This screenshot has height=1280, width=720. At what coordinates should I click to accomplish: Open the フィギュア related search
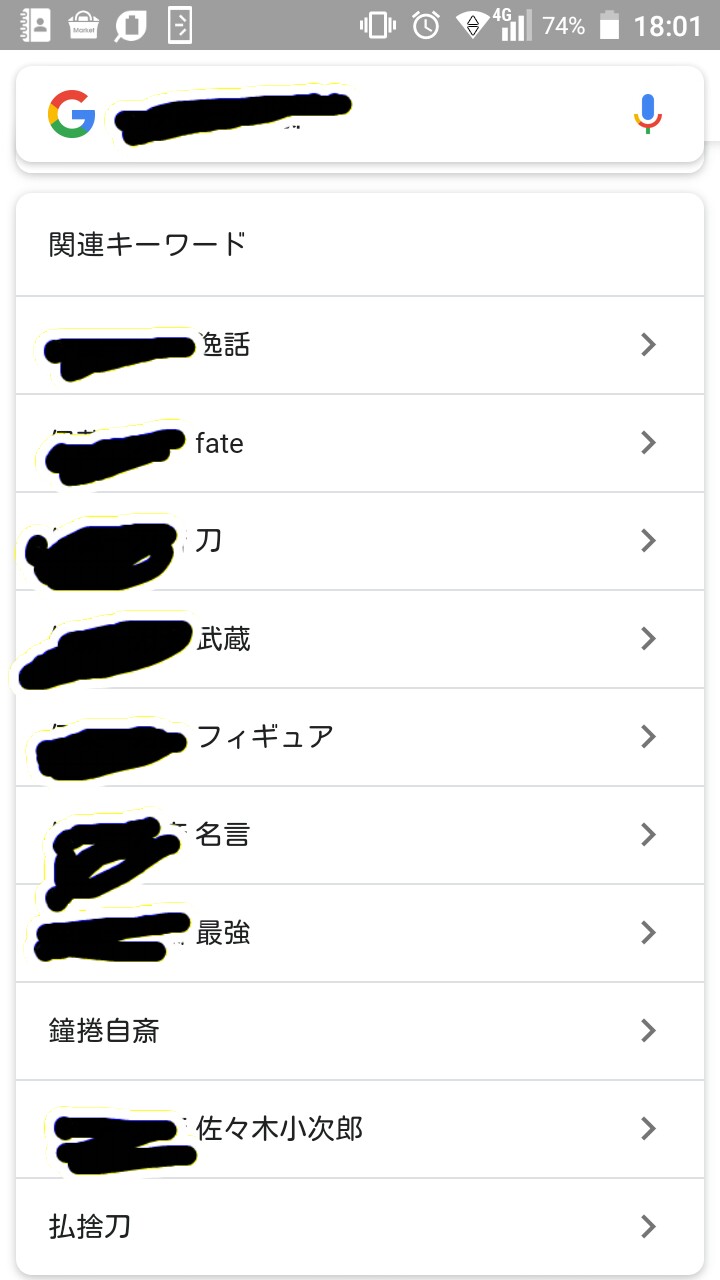360,737
